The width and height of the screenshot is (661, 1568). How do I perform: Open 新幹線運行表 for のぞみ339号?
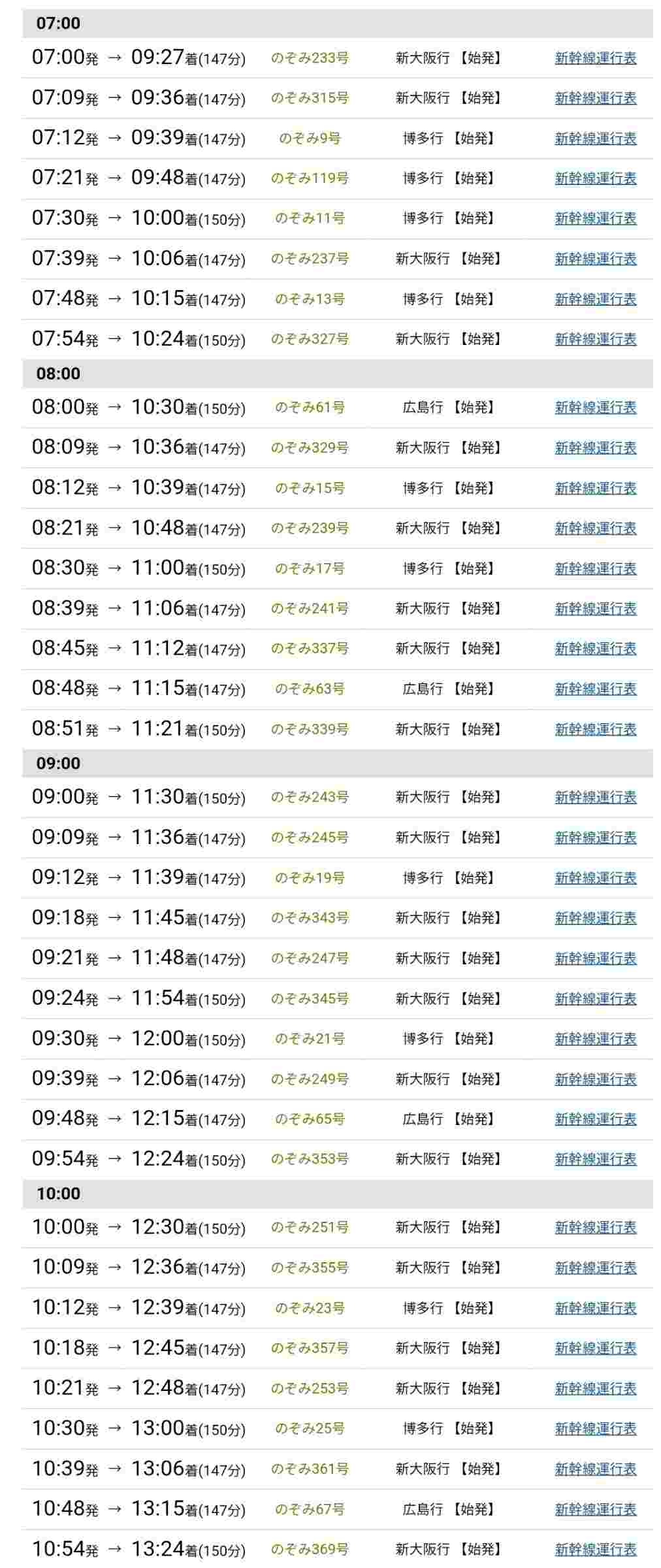(595, 729)
